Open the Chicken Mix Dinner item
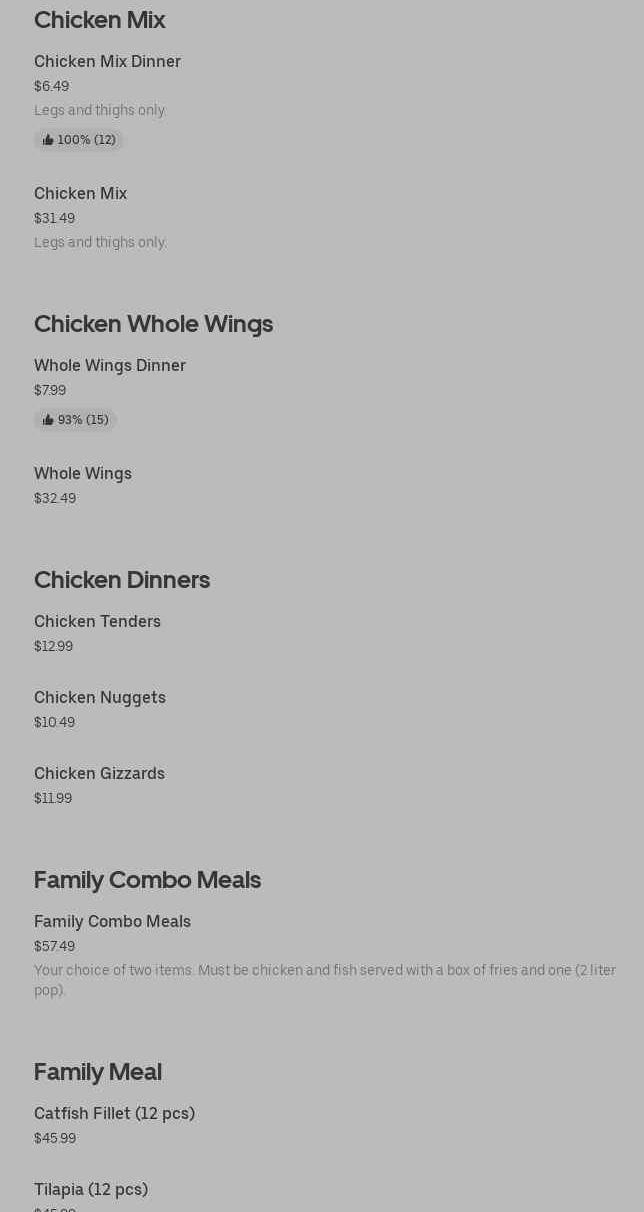 click(x=108, y=62)
